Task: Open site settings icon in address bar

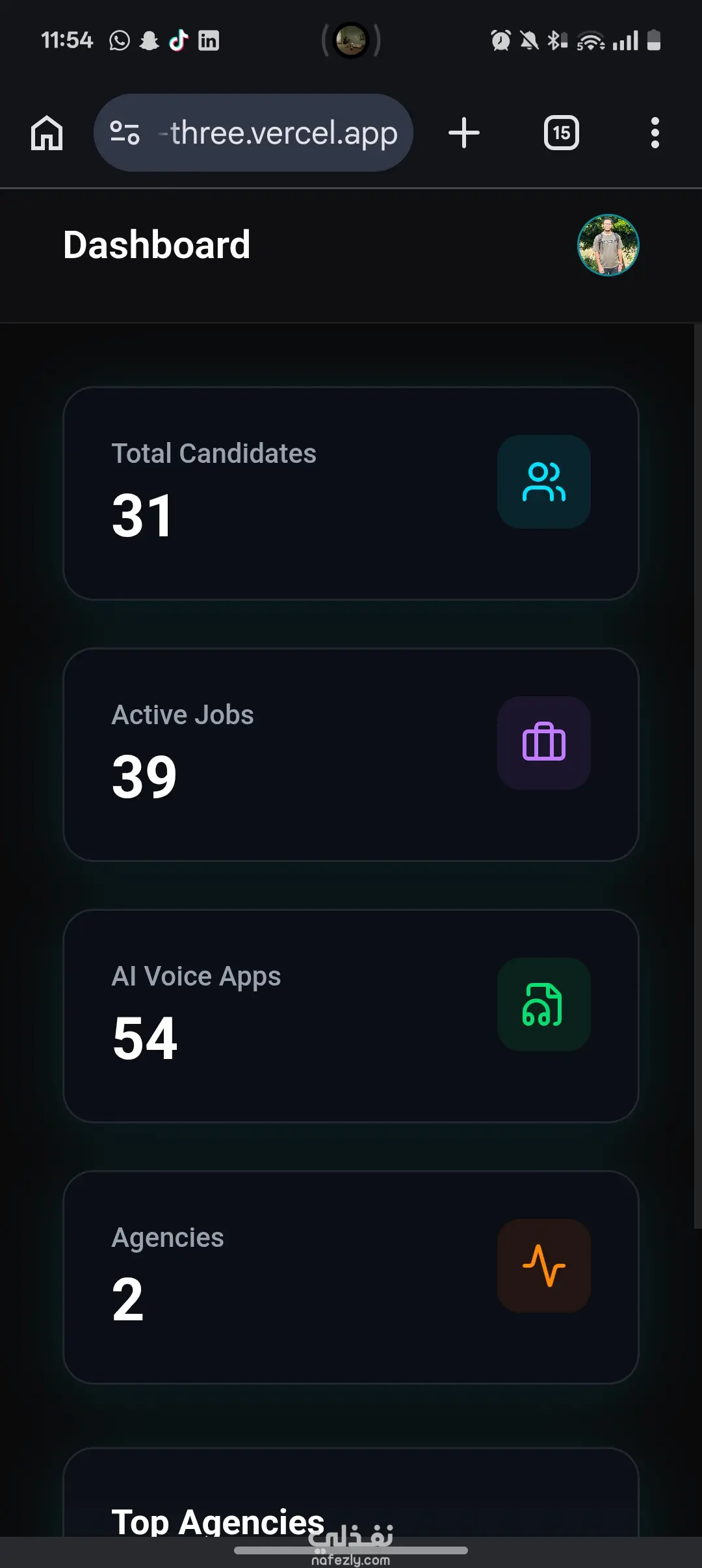Action: coord(124,133)
